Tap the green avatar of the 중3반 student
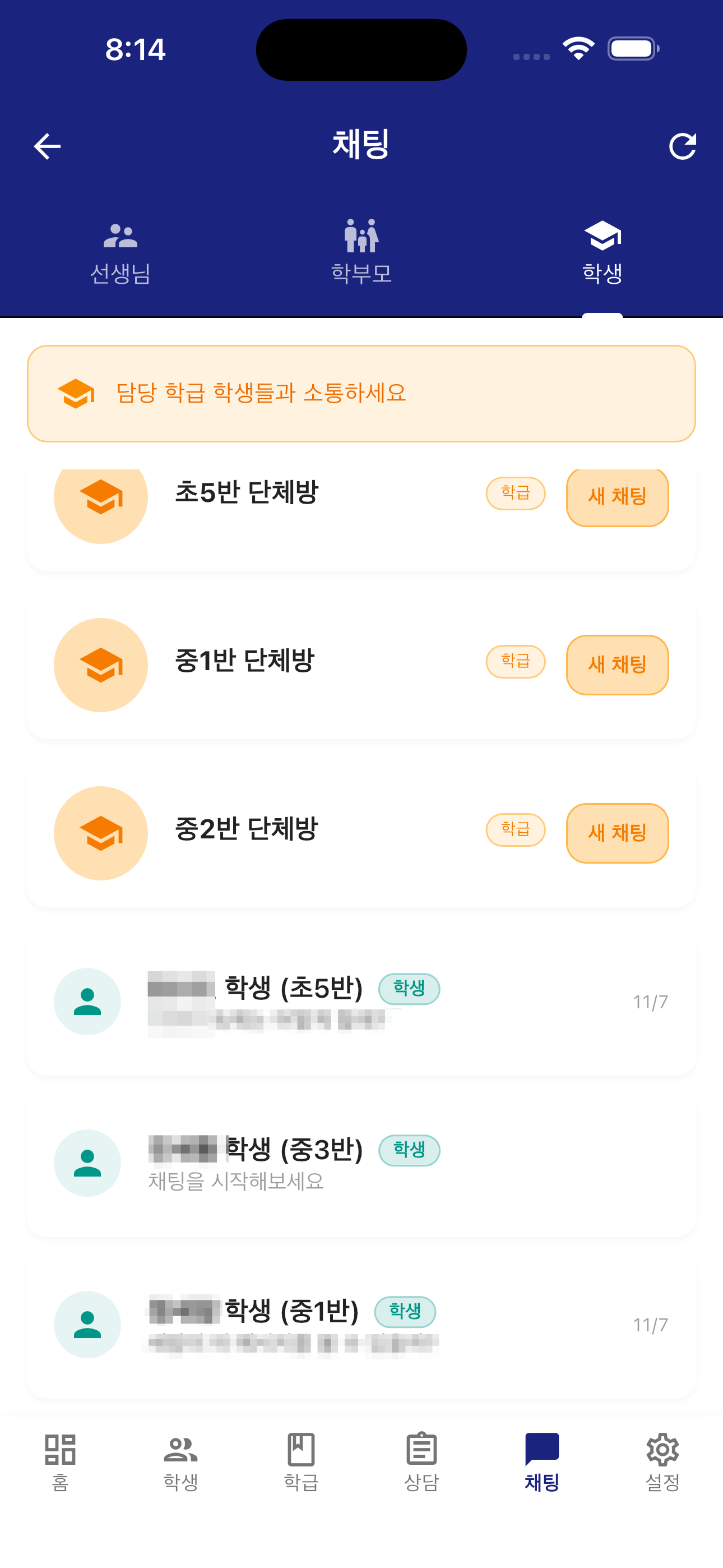Image resolution: width=723 pixels, height=1568 pixels. pos(86,1161)
